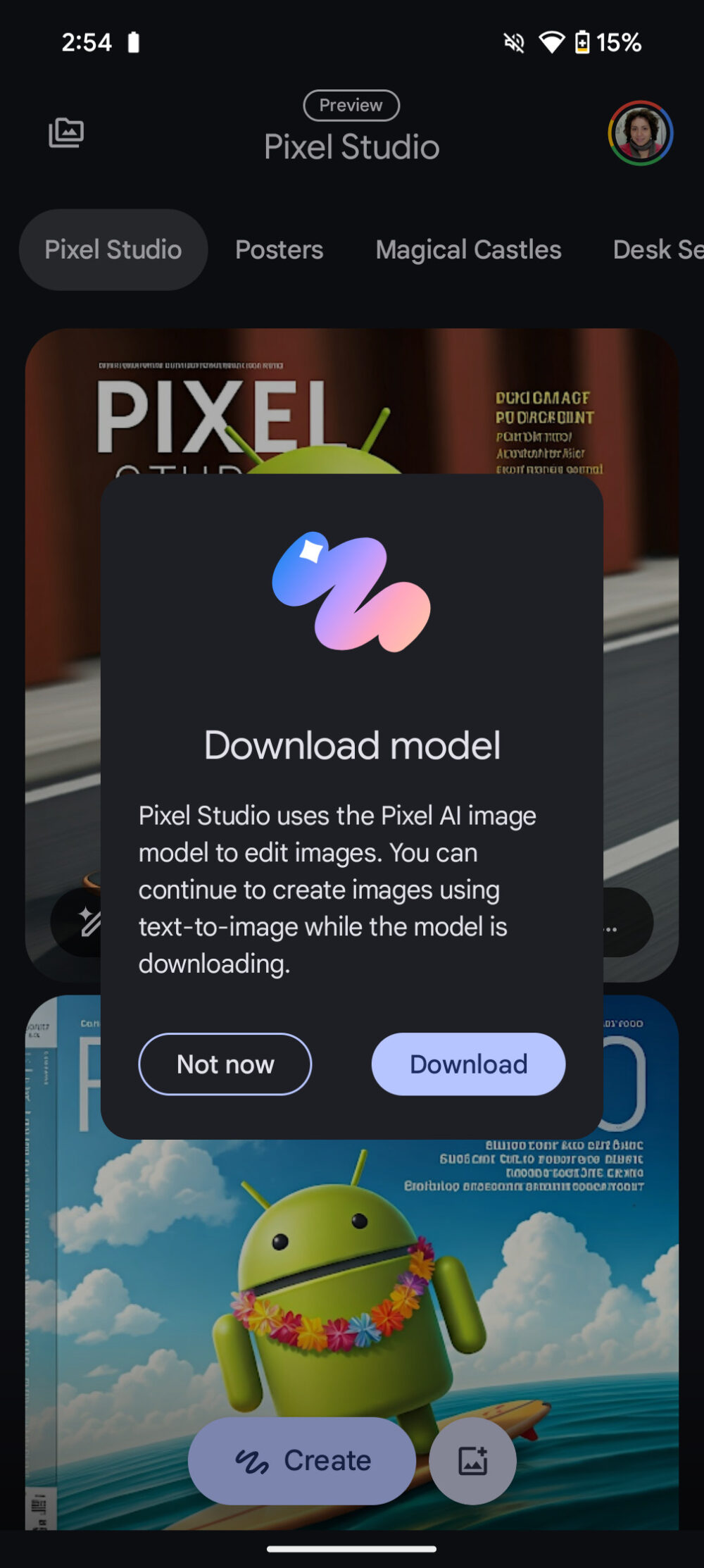
Task: Open the account profile picture
Action: pyautogui.click(x=641, y=133)
